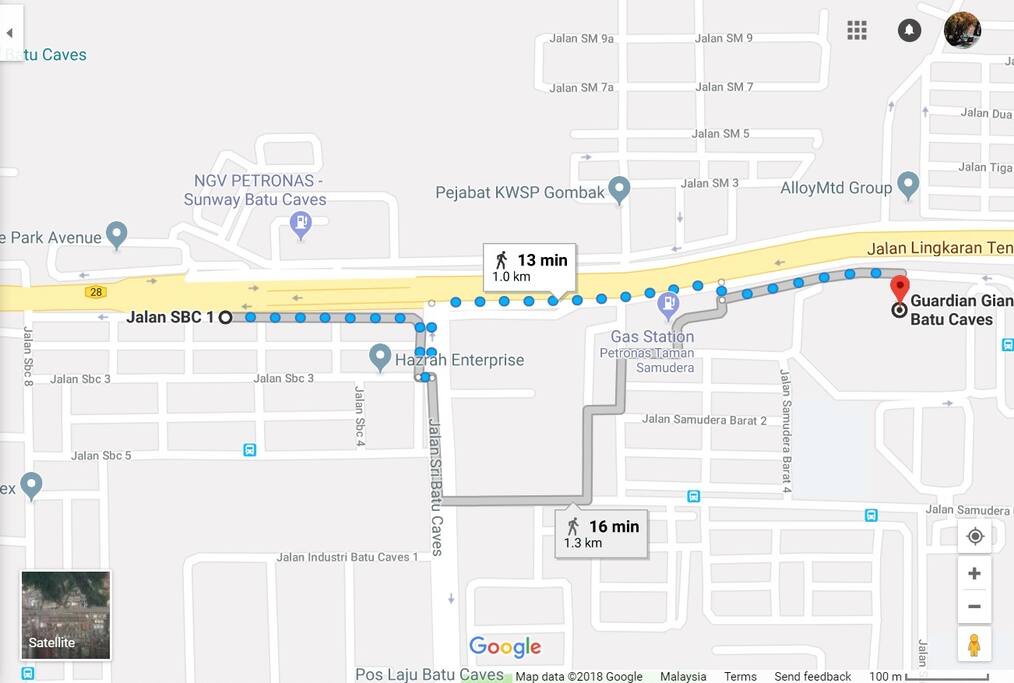Open the Google apps grid
This screenshot has height=683, width=1014.
tap(857, 30)
